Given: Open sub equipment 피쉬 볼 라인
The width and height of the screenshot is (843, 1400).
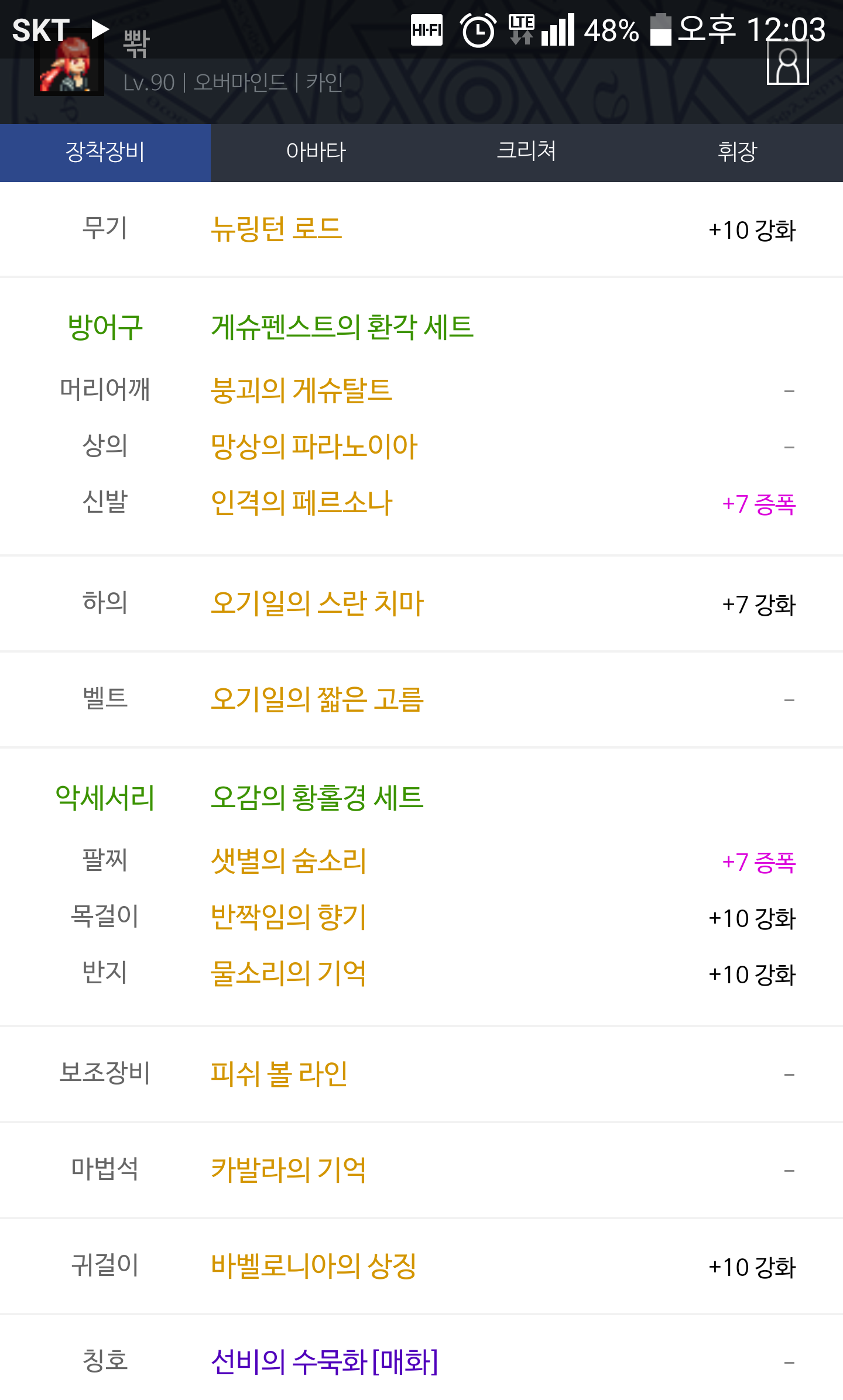Looking at the screenshot, I should tap(279, 1074).
